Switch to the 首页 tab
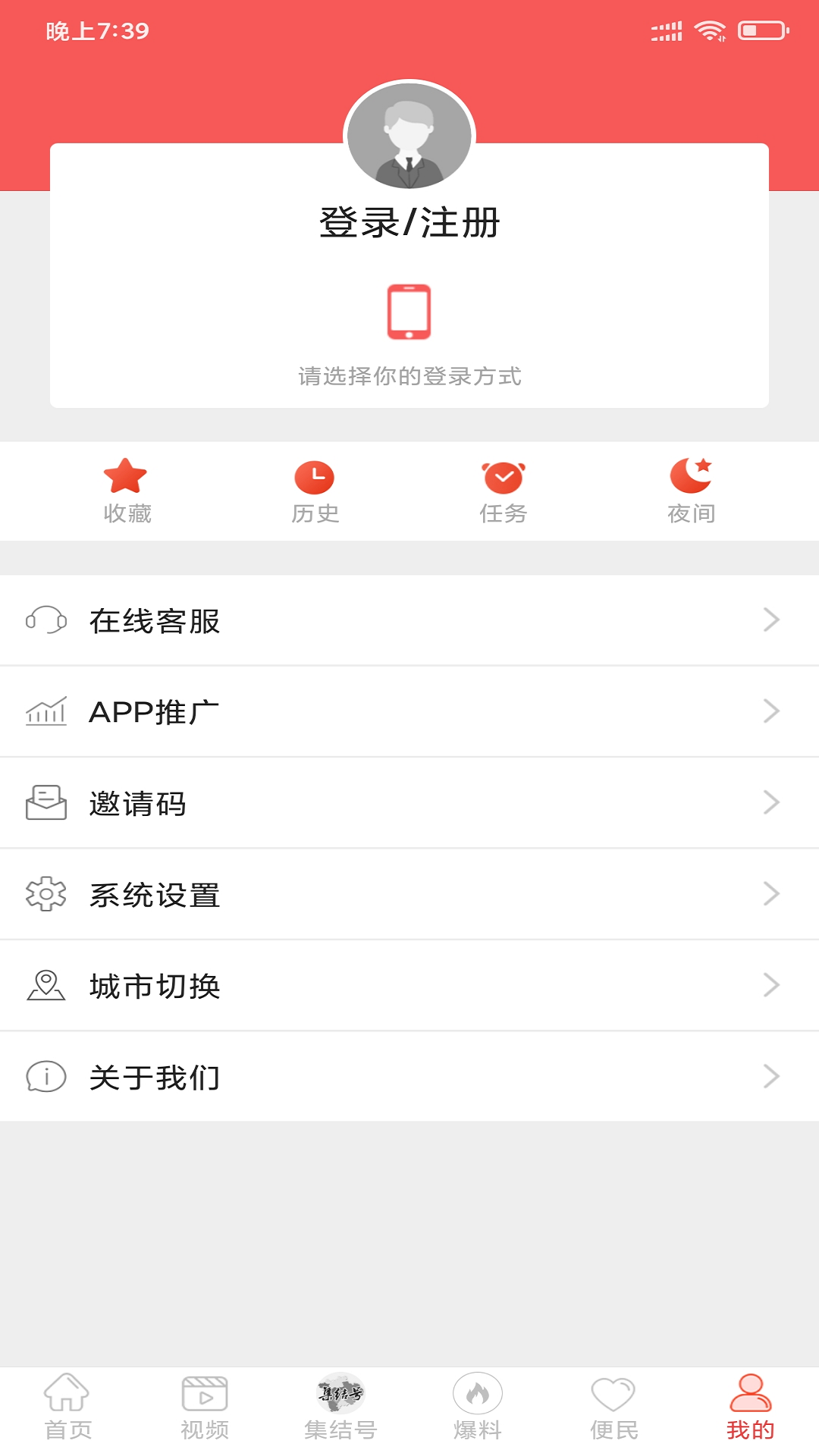The image size is (819, 1456). (67, 1407)
